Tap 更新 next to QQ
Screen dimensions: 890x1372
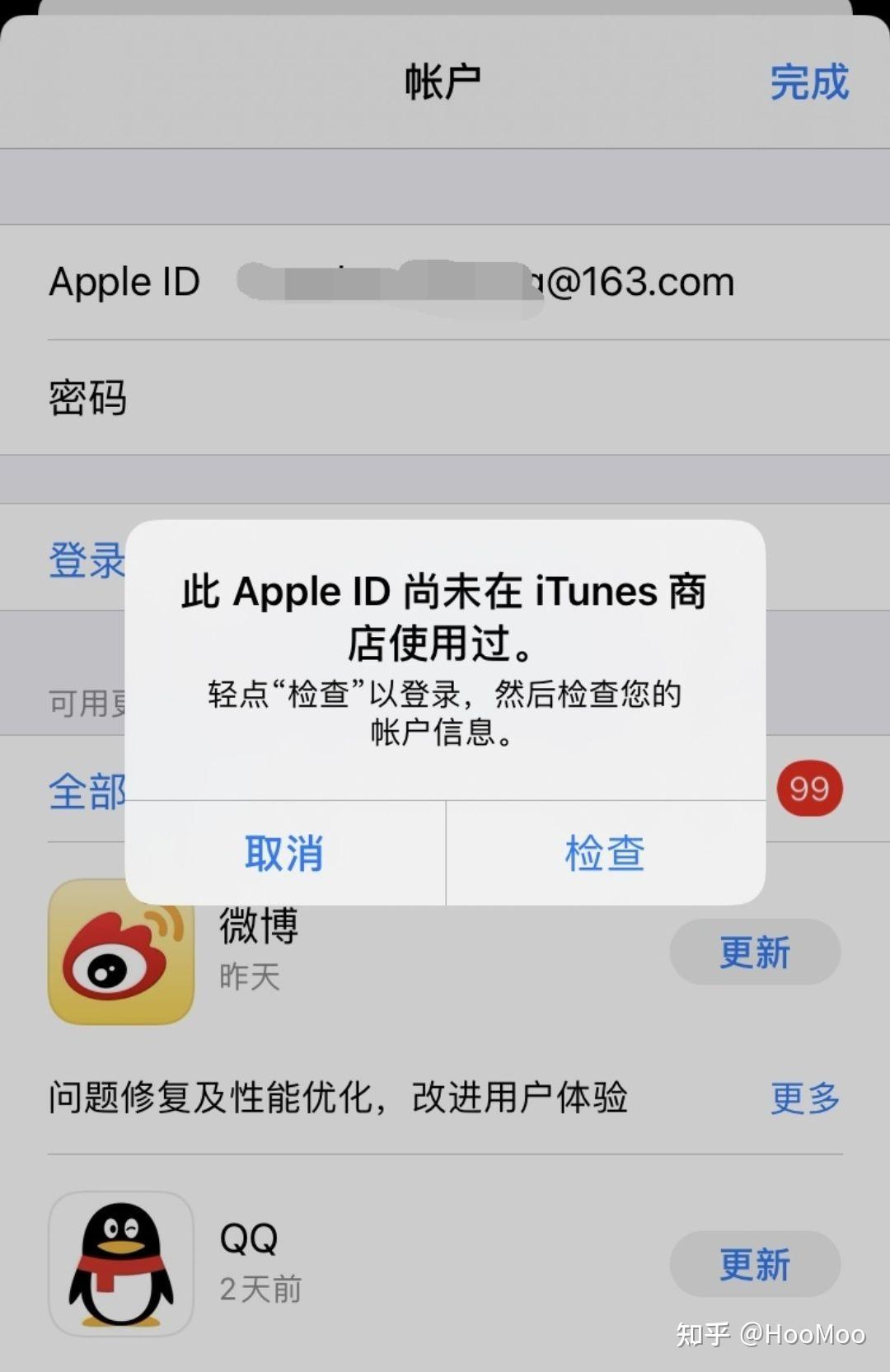tap(755, 1263)
